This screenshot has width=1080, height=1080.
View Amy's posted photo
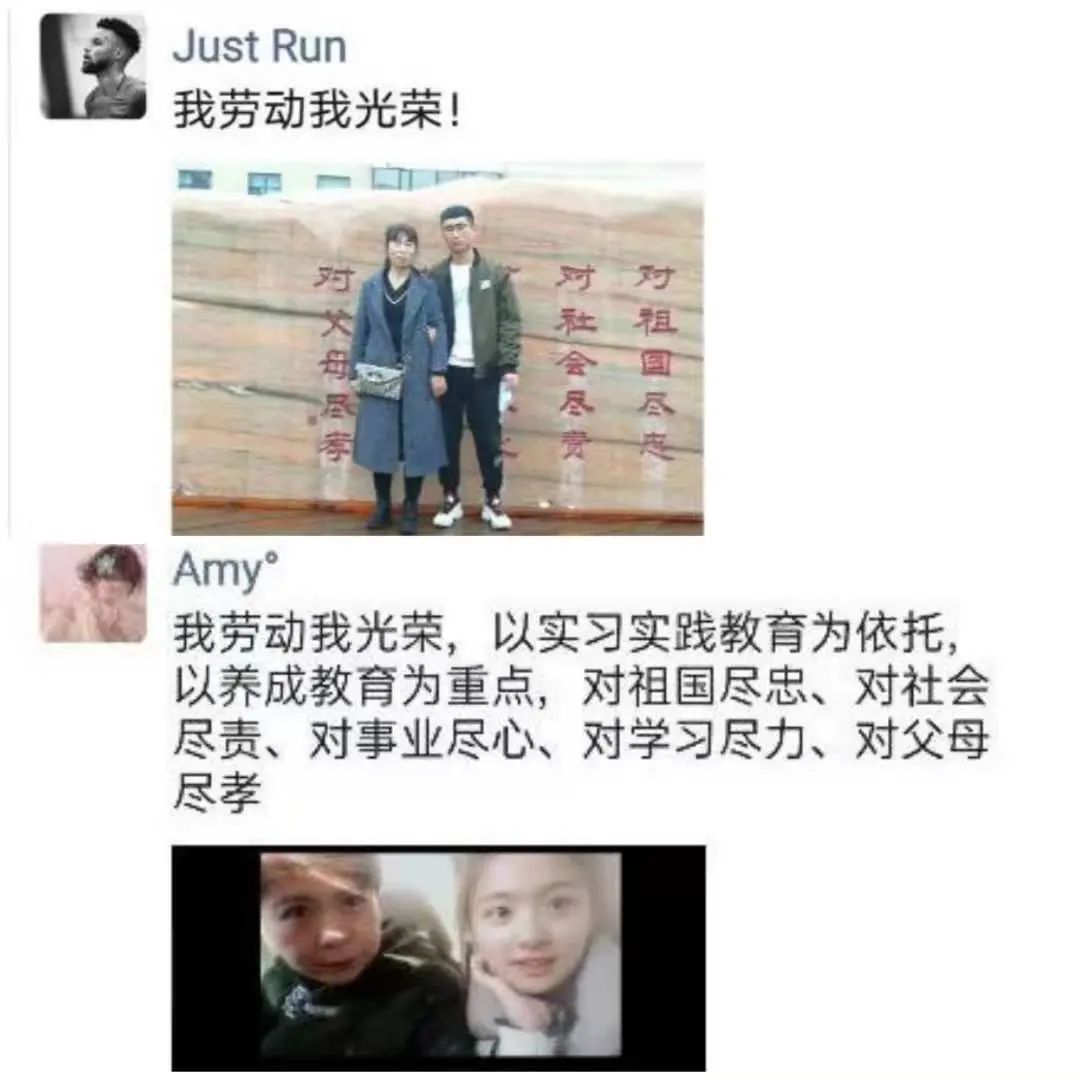438,956
